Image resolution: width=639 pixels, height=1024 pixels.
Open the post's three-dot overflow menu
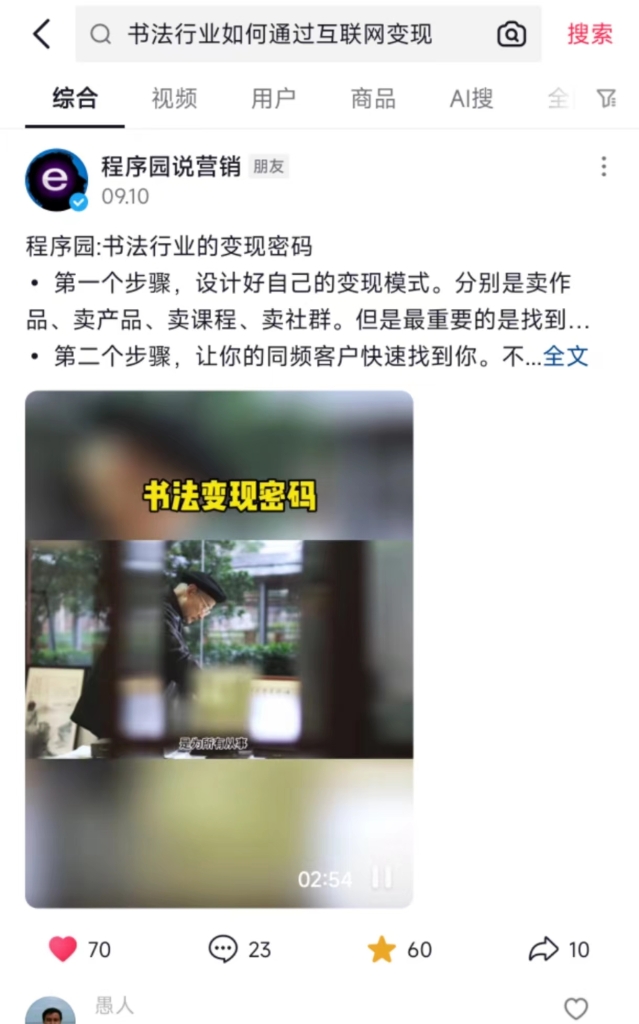click(603, 167)
